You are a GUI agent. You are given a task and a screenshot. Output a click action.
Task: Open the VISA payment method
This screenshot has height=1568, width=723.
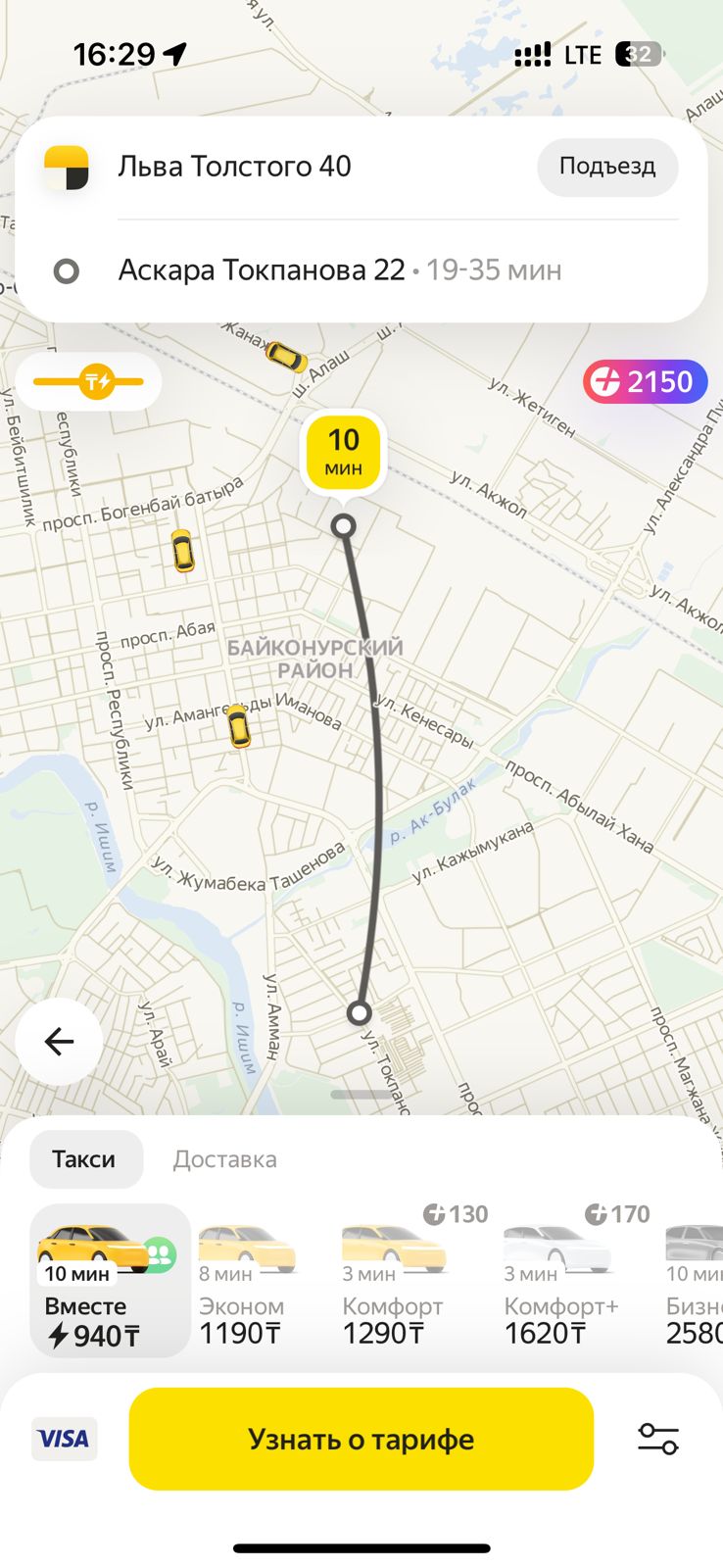64,1439
